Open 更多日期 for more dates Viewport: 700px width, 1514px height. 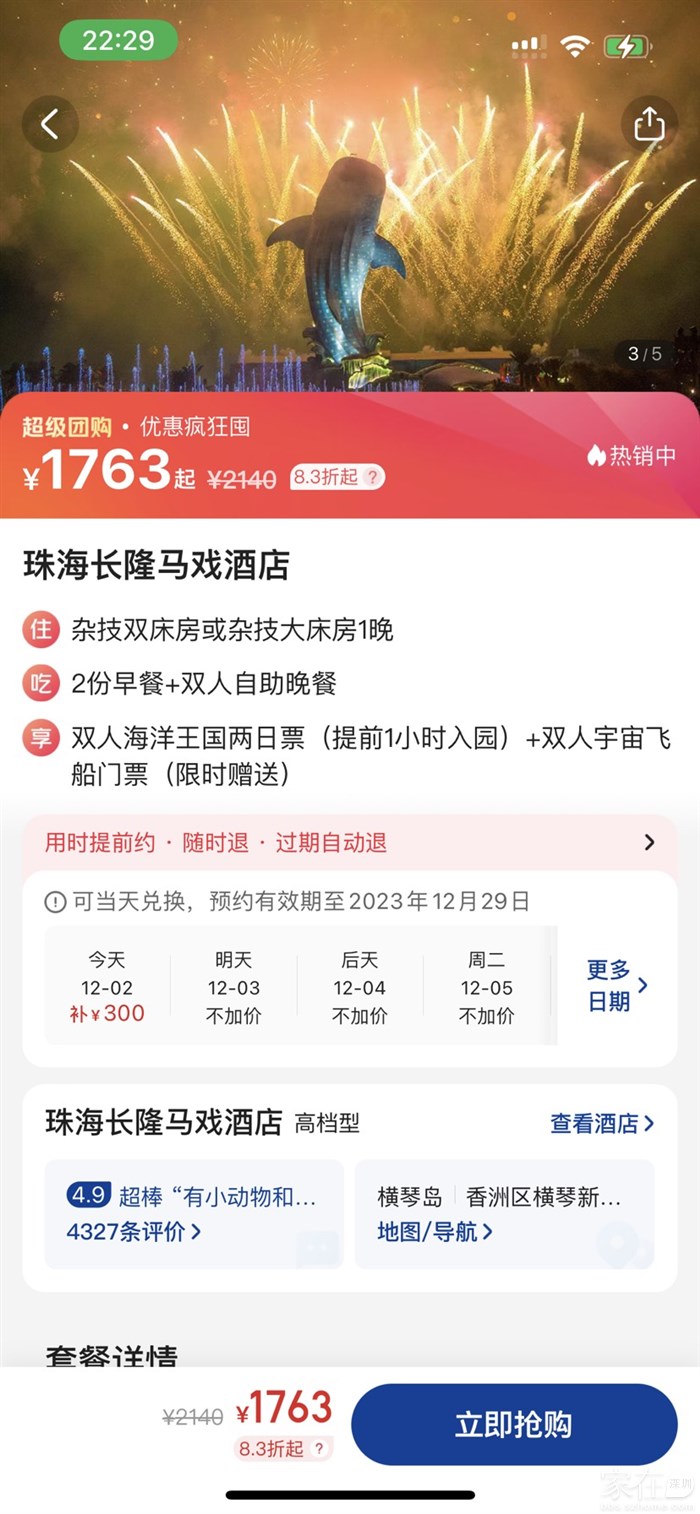point(616,985)
